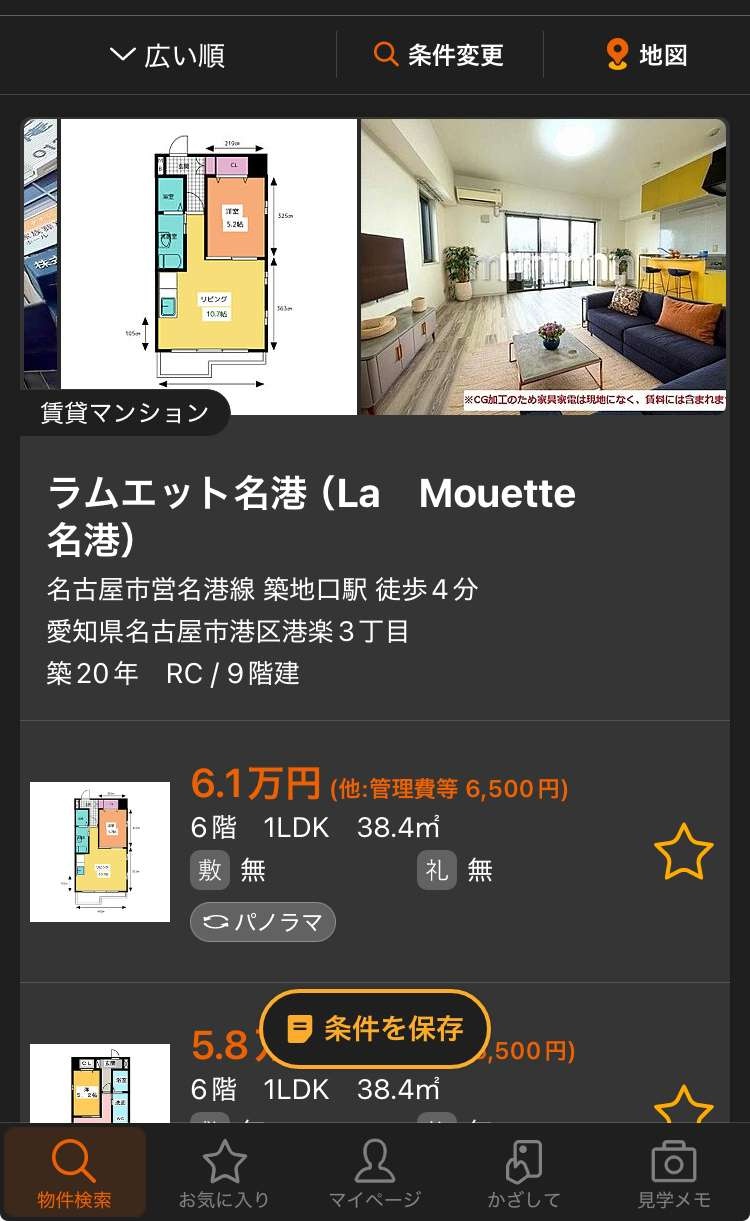The height and width of the screenshot is (1221, 750).
Task: Open the パノラマ view for the 6.1万円 room
Action: point(263,922)
